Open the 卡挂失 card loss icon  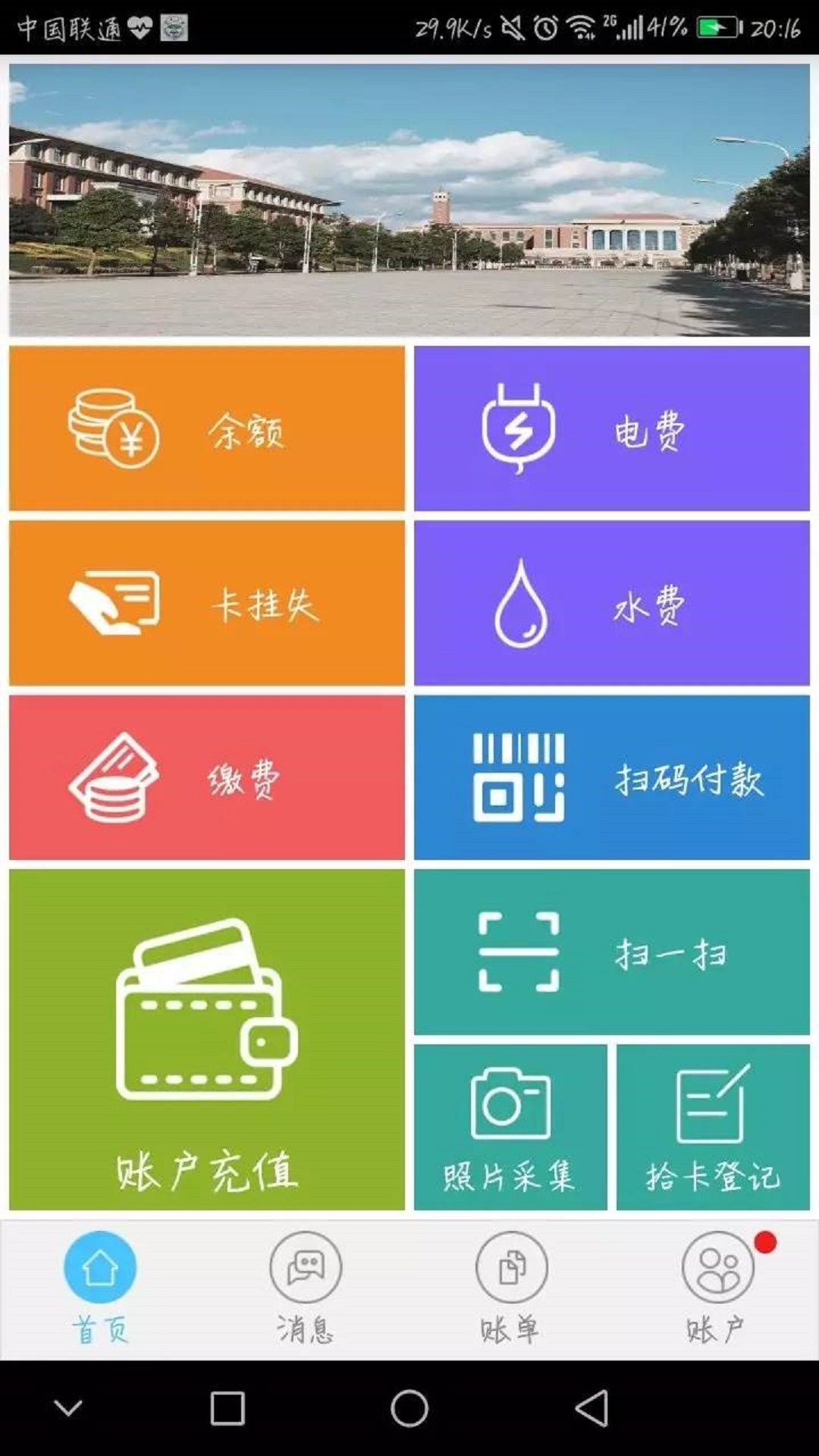(x=114, y=603)
